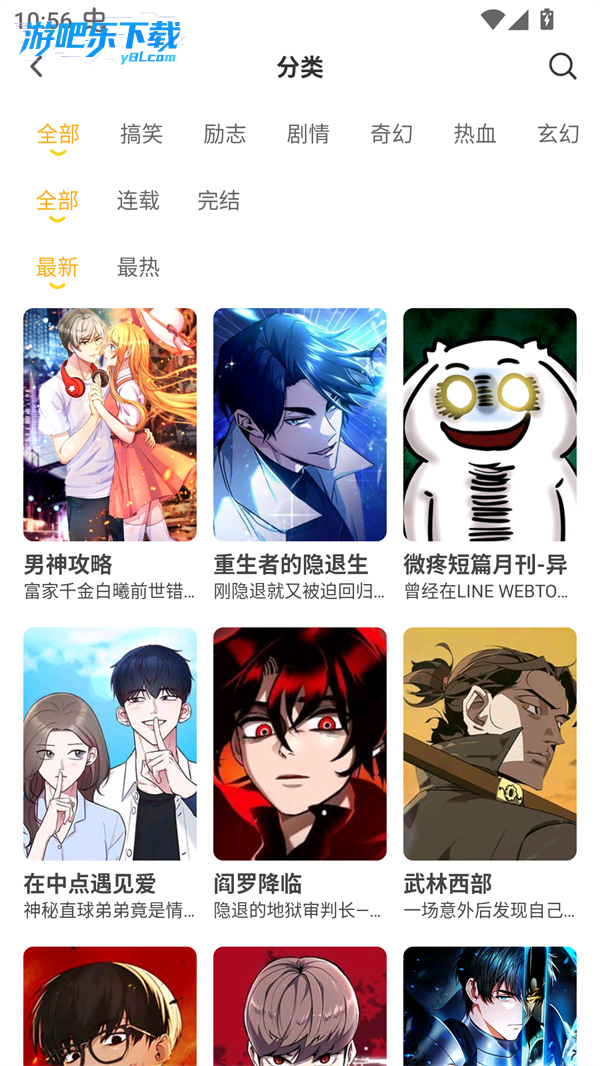View the 微疼短篇月刊 comic
Screen dimensions: 600x1066
point(490,425)
